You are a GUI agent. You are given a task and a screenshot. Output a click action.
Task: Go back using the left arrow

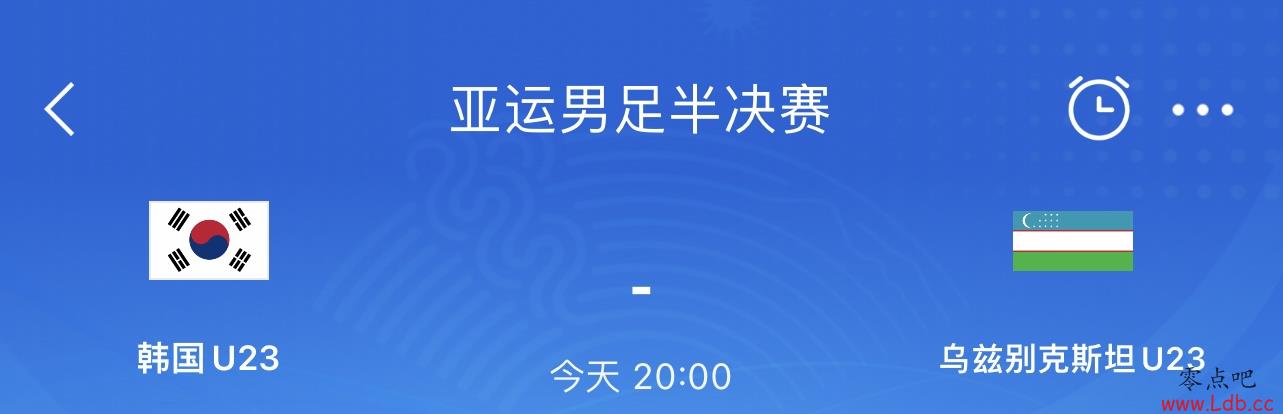pos(60,109)
